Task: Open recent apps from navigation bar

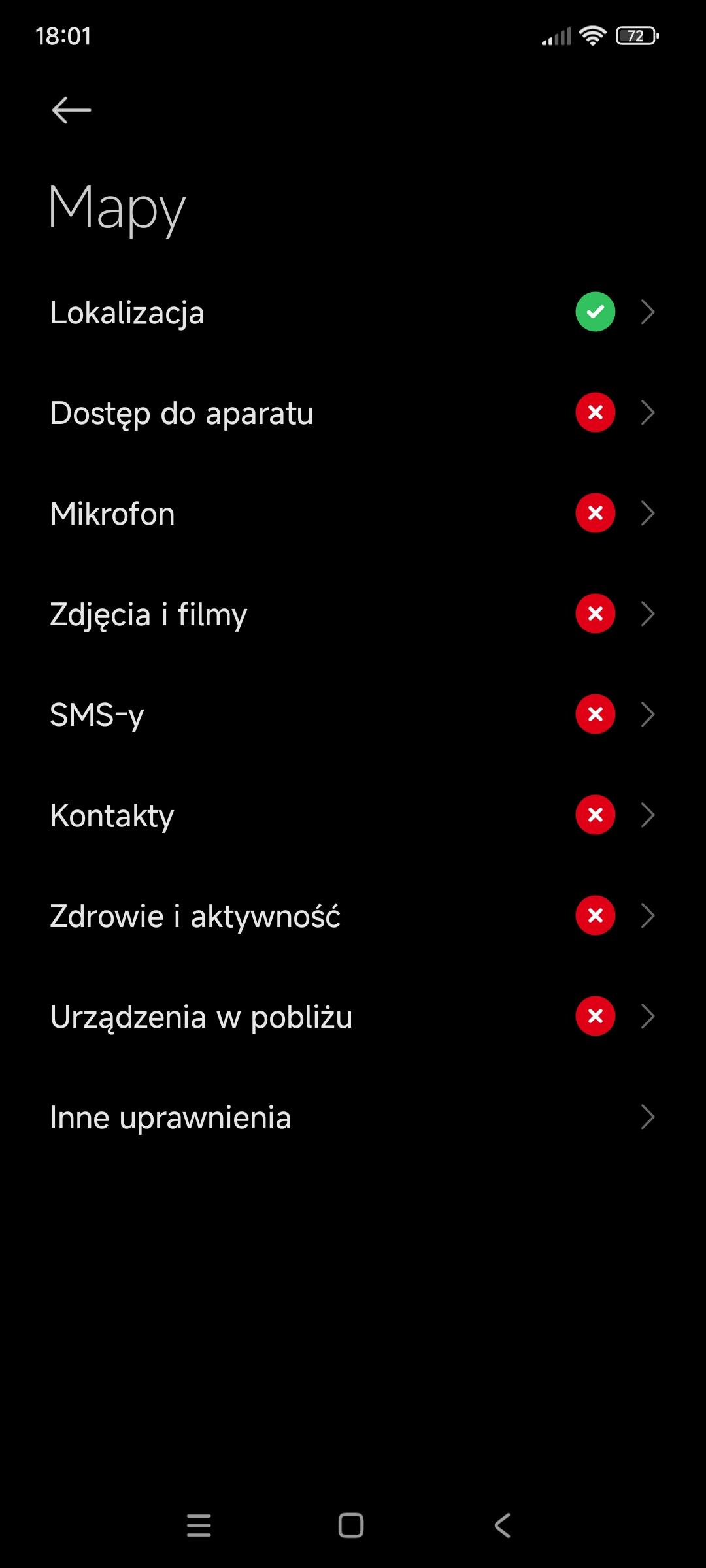Action: 199,1526
